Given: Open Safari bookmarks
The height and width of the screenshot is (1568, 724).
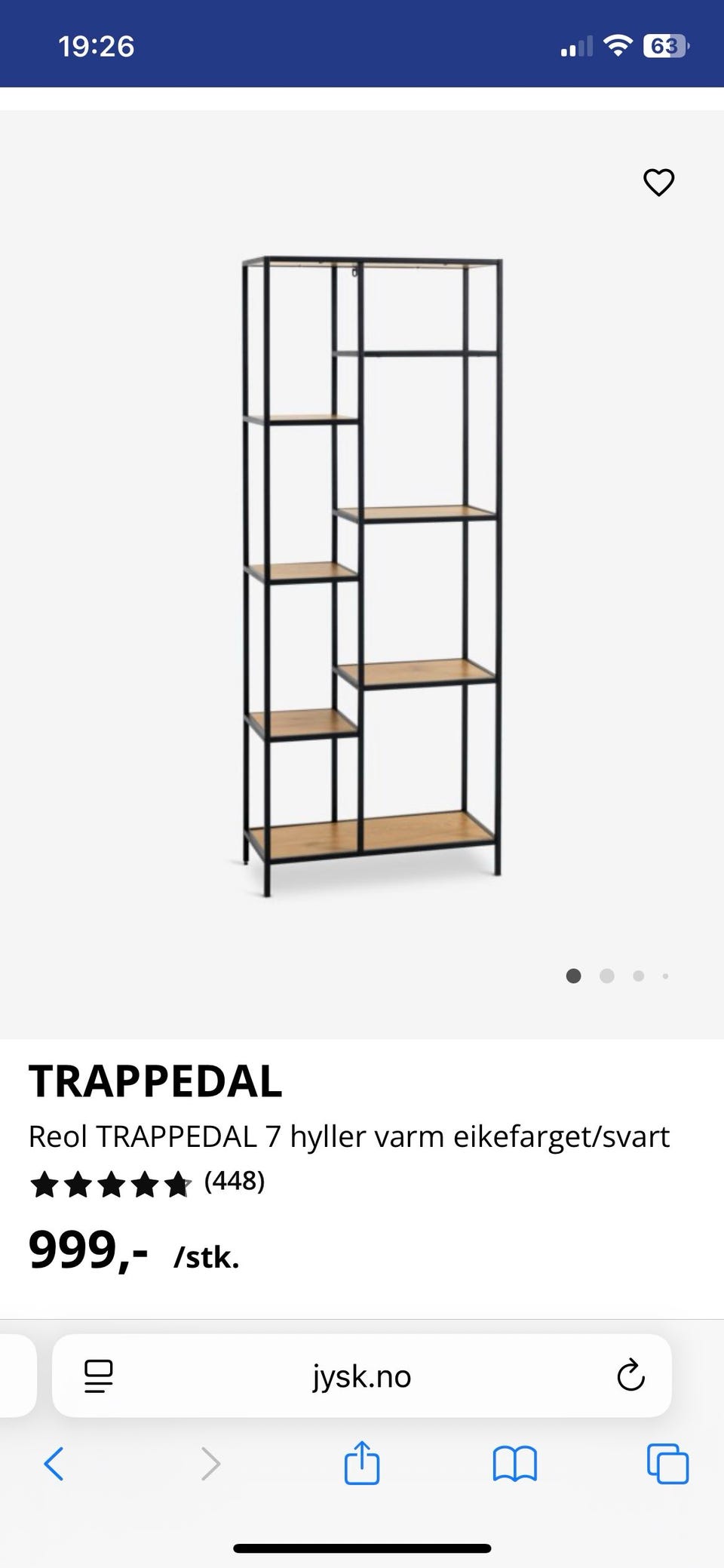Looking at the screenshot, I should 514,1465.
